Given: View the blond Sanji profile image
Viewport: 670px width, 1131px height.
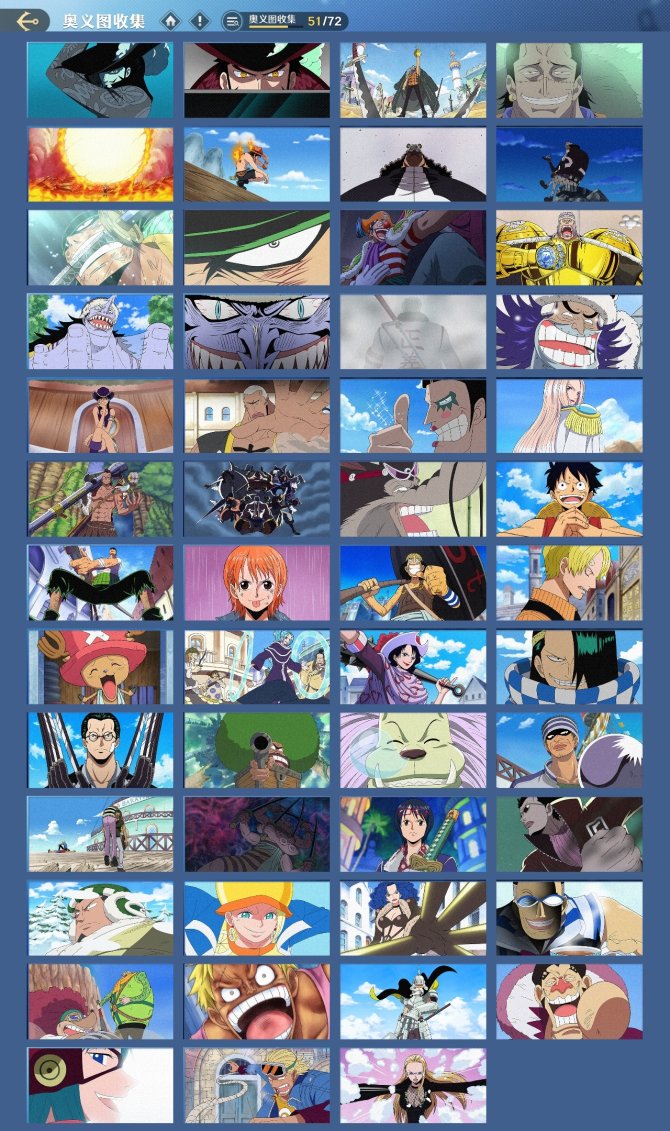Looking at the screenshot, I should tap(569, 582).
